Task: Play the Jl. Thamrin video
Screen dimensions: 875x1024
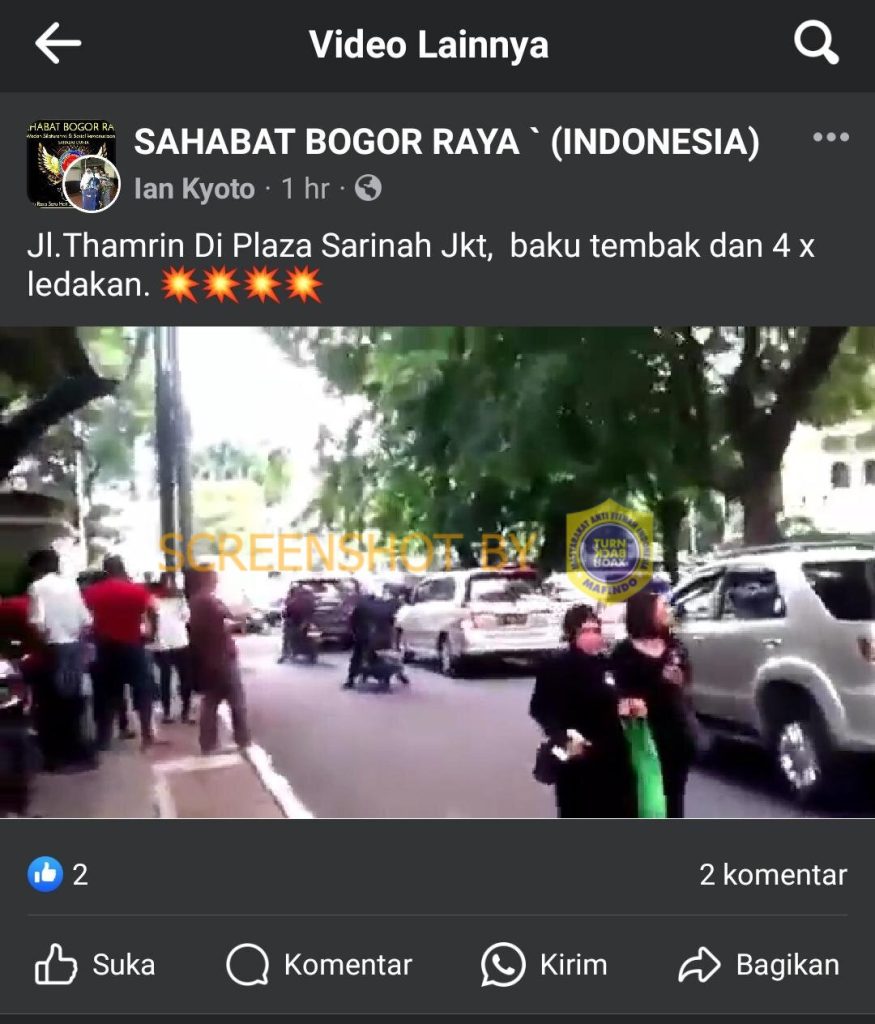Action: point(437,572)
